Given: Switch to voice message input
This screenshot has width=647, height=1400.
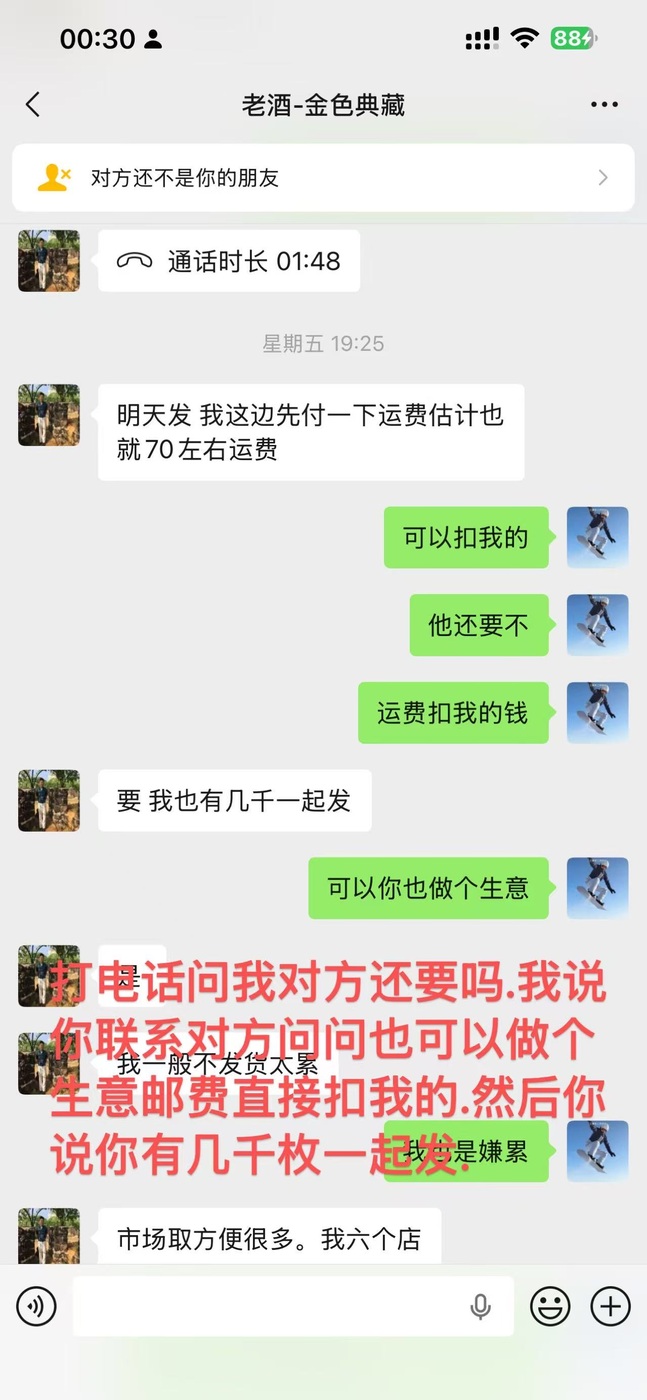Looking at the screenshot, I should pos(37,1306).
